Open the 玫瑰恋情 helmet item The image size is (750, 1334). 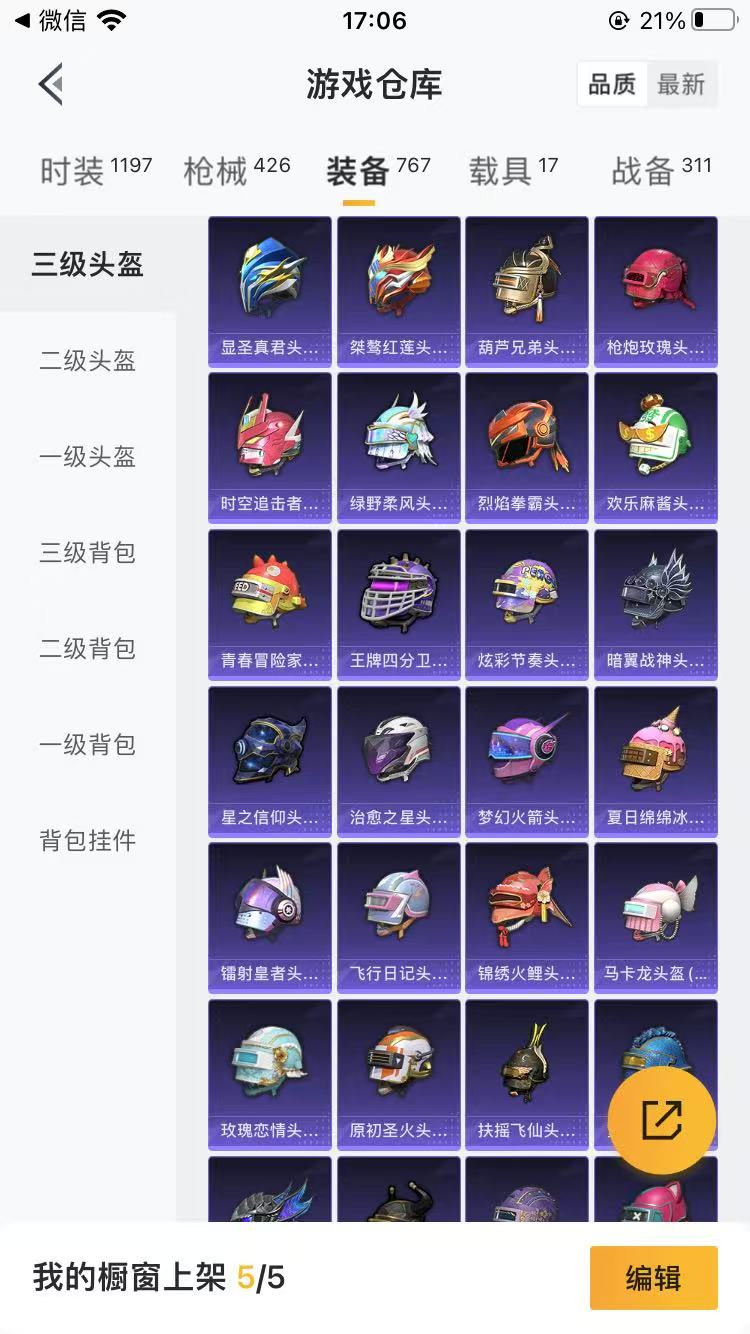pos(270,1073)
